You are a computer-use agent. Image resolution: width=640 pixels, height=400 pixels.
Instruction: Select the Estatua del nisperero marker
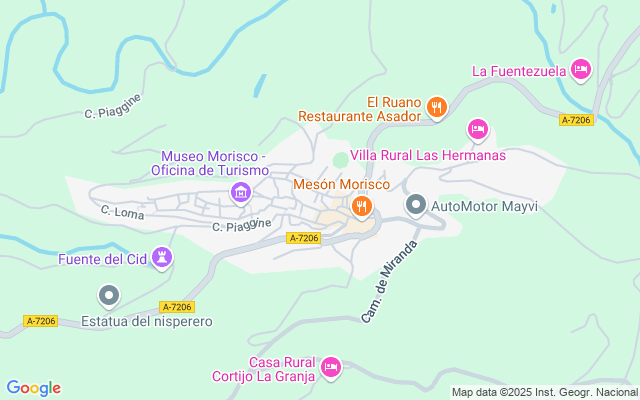pos(109,296)
